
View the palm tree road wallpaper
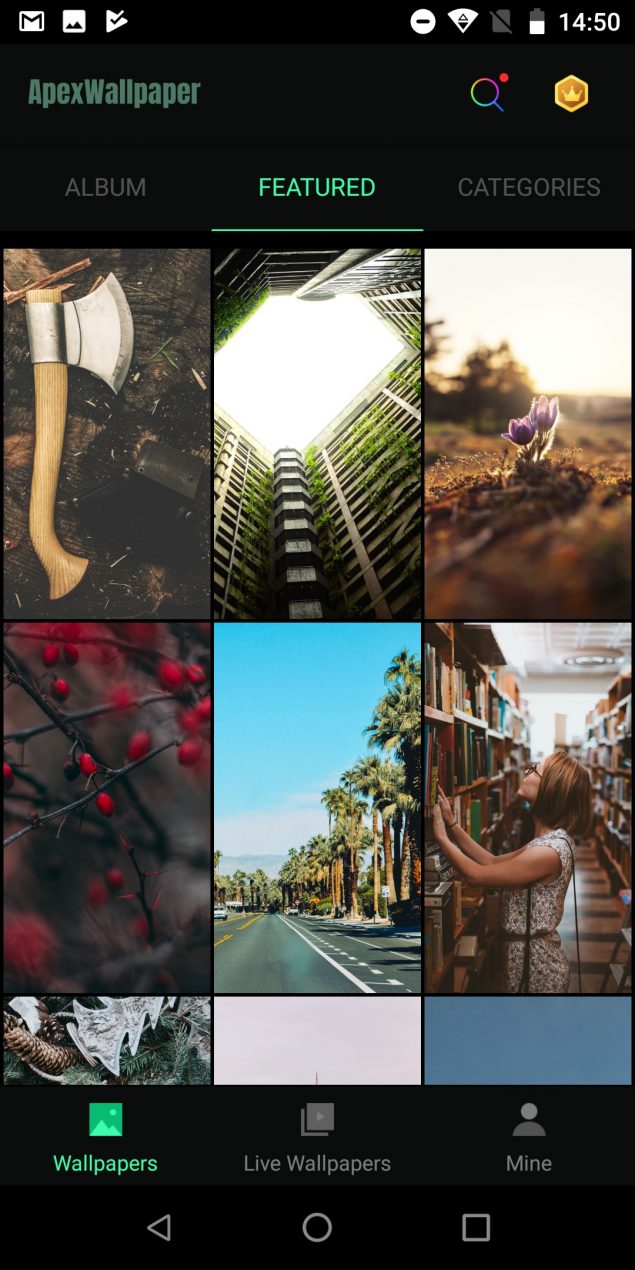coord(317,807)
